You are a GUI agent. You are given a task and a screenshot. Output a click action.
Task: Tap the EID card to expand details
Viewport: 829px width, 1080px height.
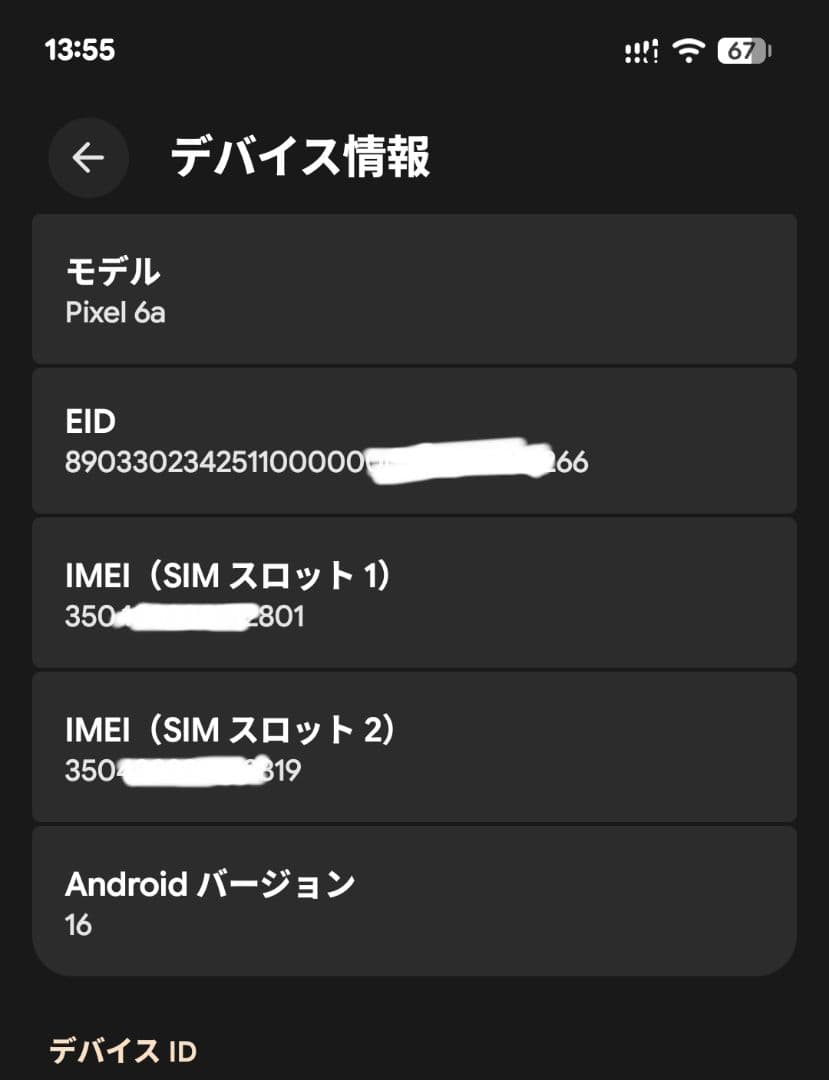414,440
